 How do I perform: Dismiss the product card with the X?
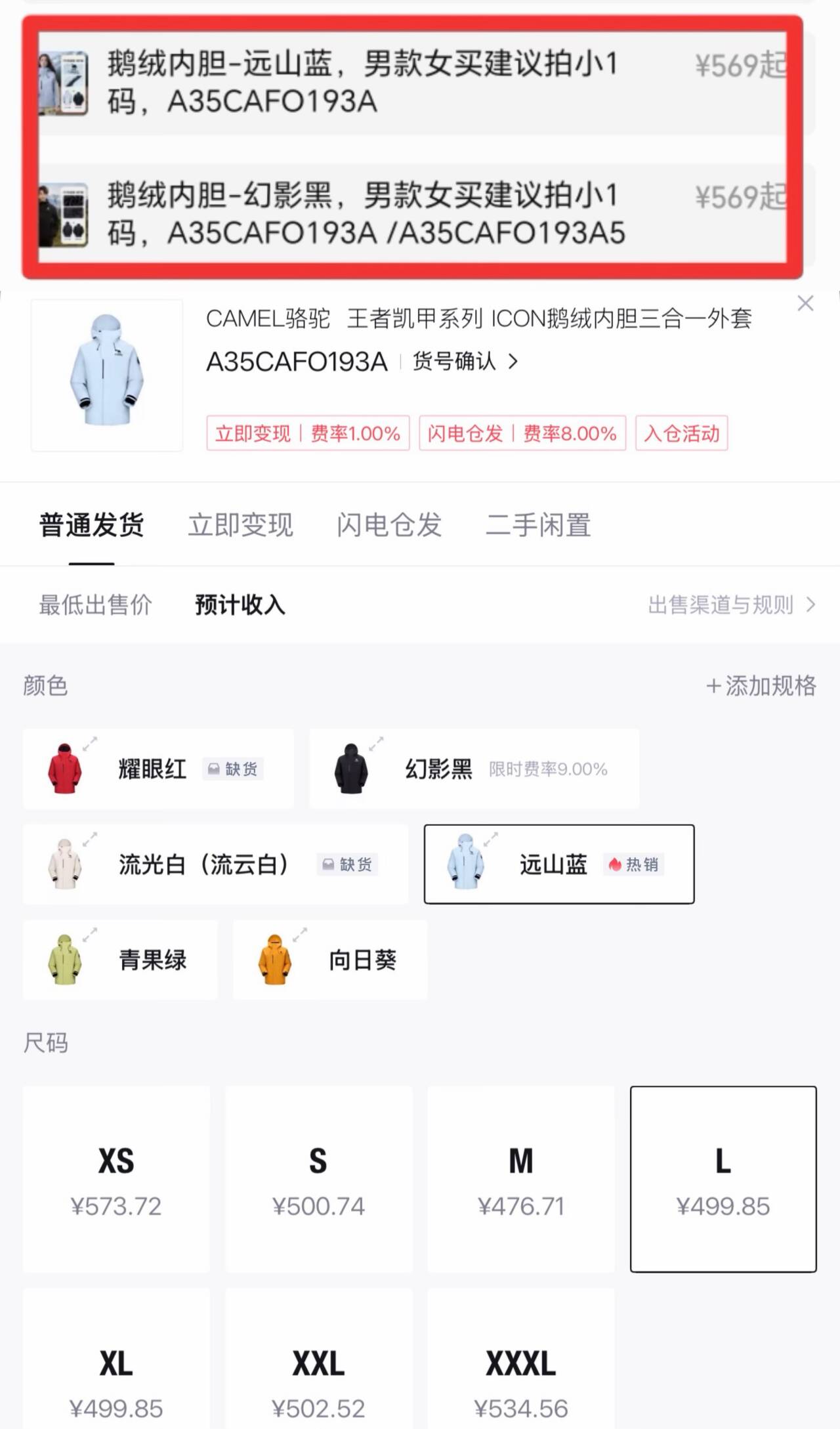point(805,304)
